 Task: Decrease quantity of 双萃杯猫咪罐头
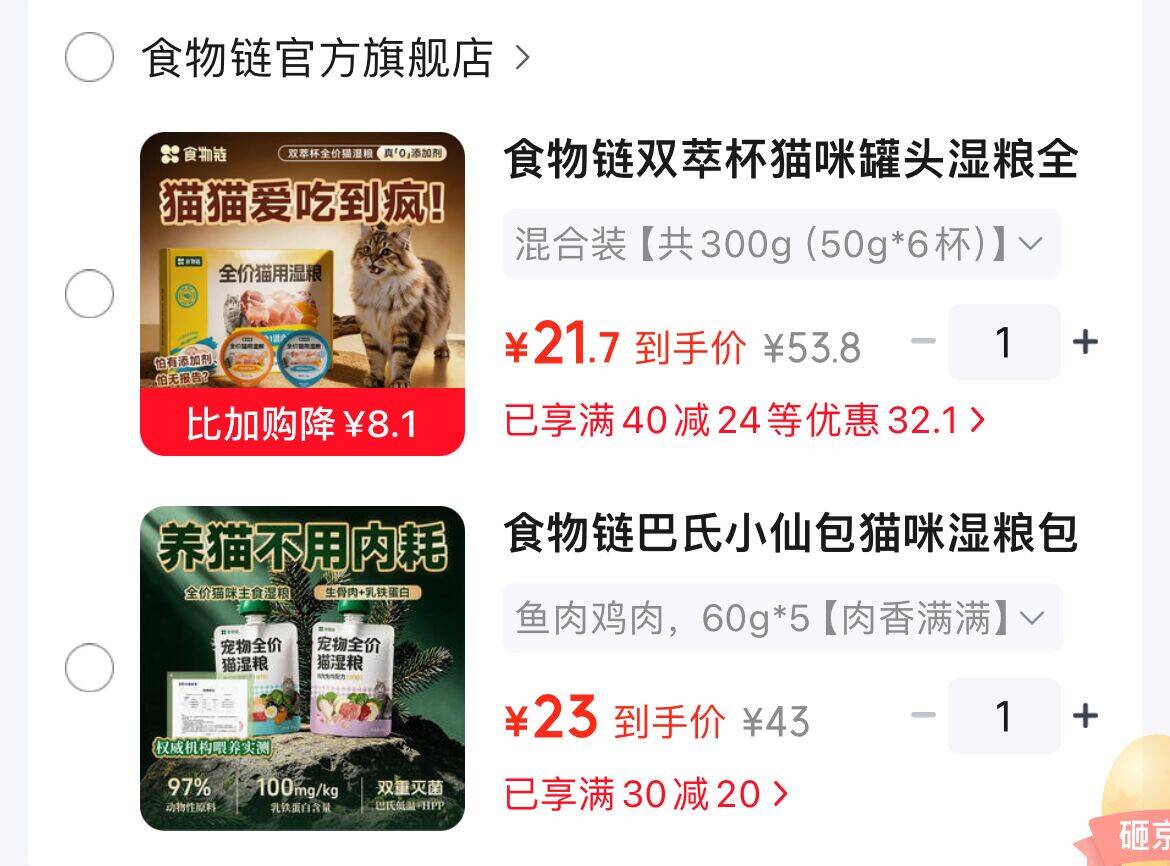(923, 342)
